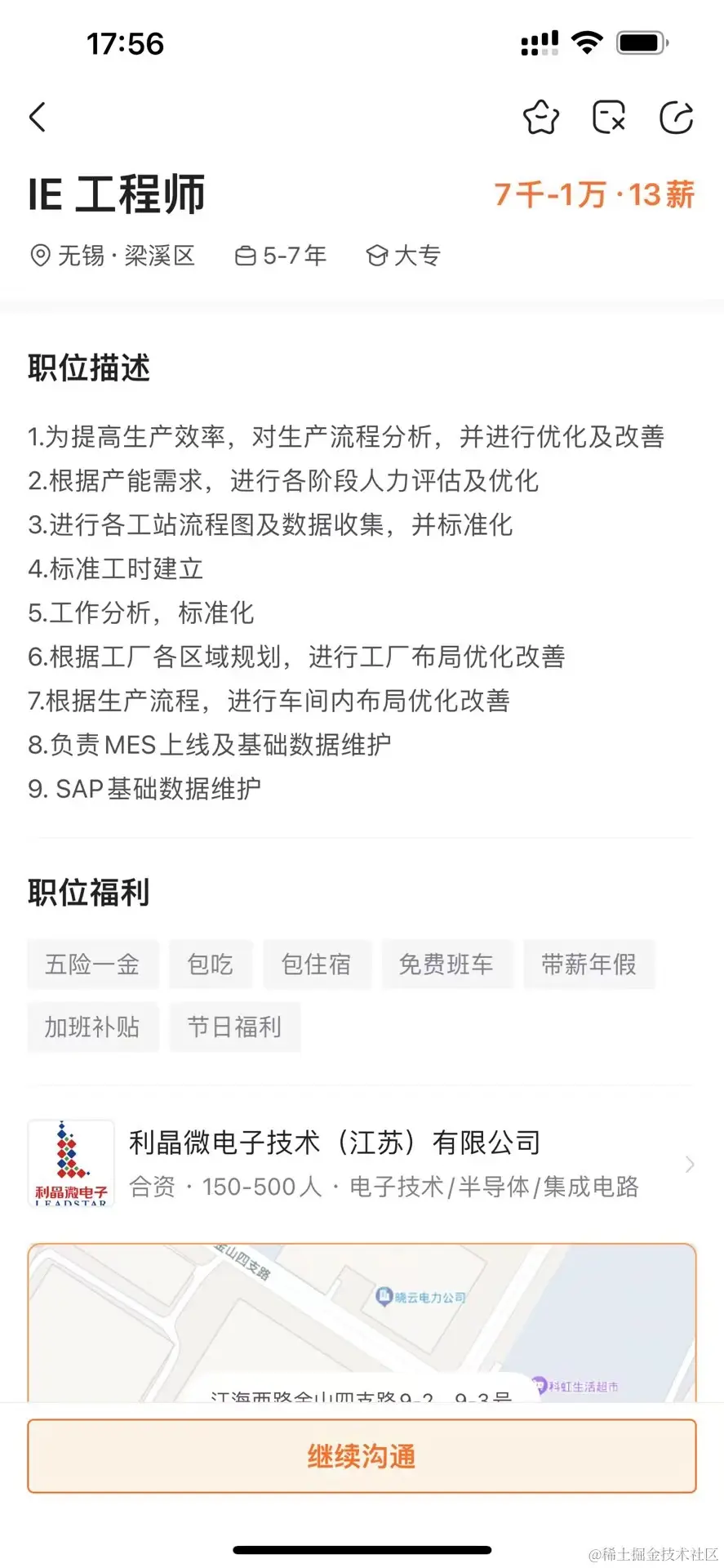This screenshot has width=724, height=1568.
Task: Open the company location map
Action: tap(362, 1323)
